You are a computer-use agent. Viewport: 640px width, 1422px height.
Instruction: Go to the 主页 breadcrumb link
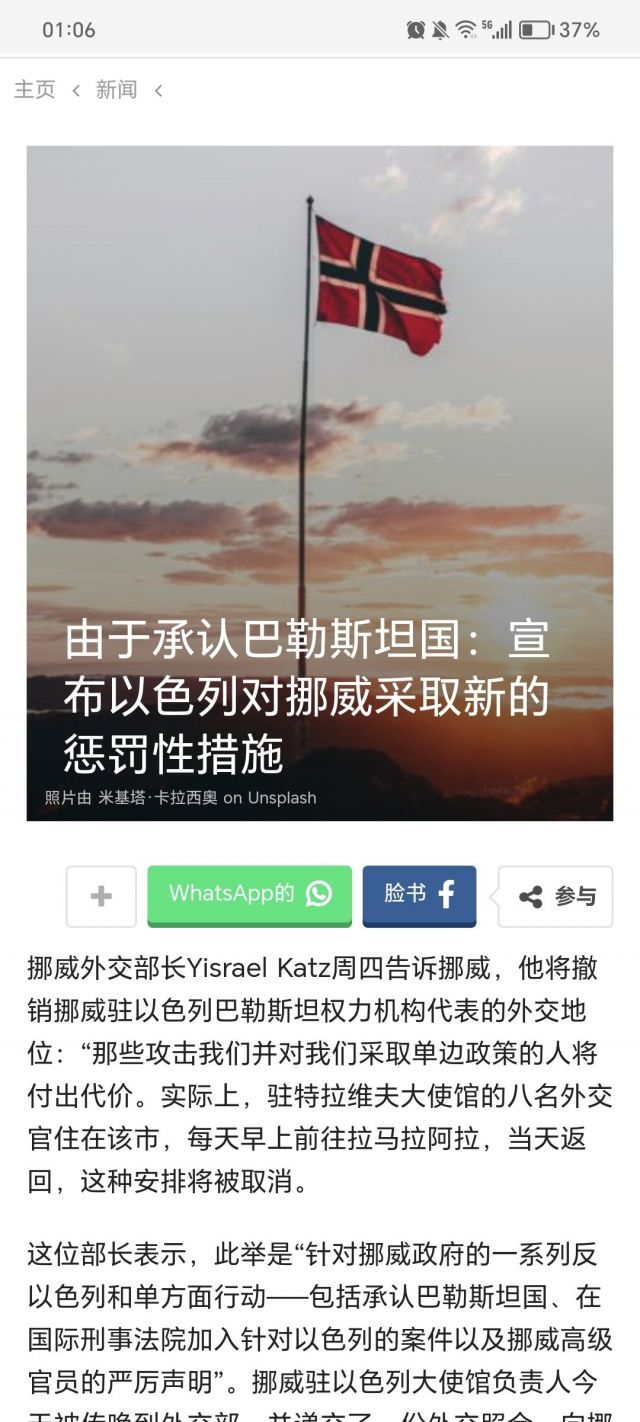(x=34, y=90)
